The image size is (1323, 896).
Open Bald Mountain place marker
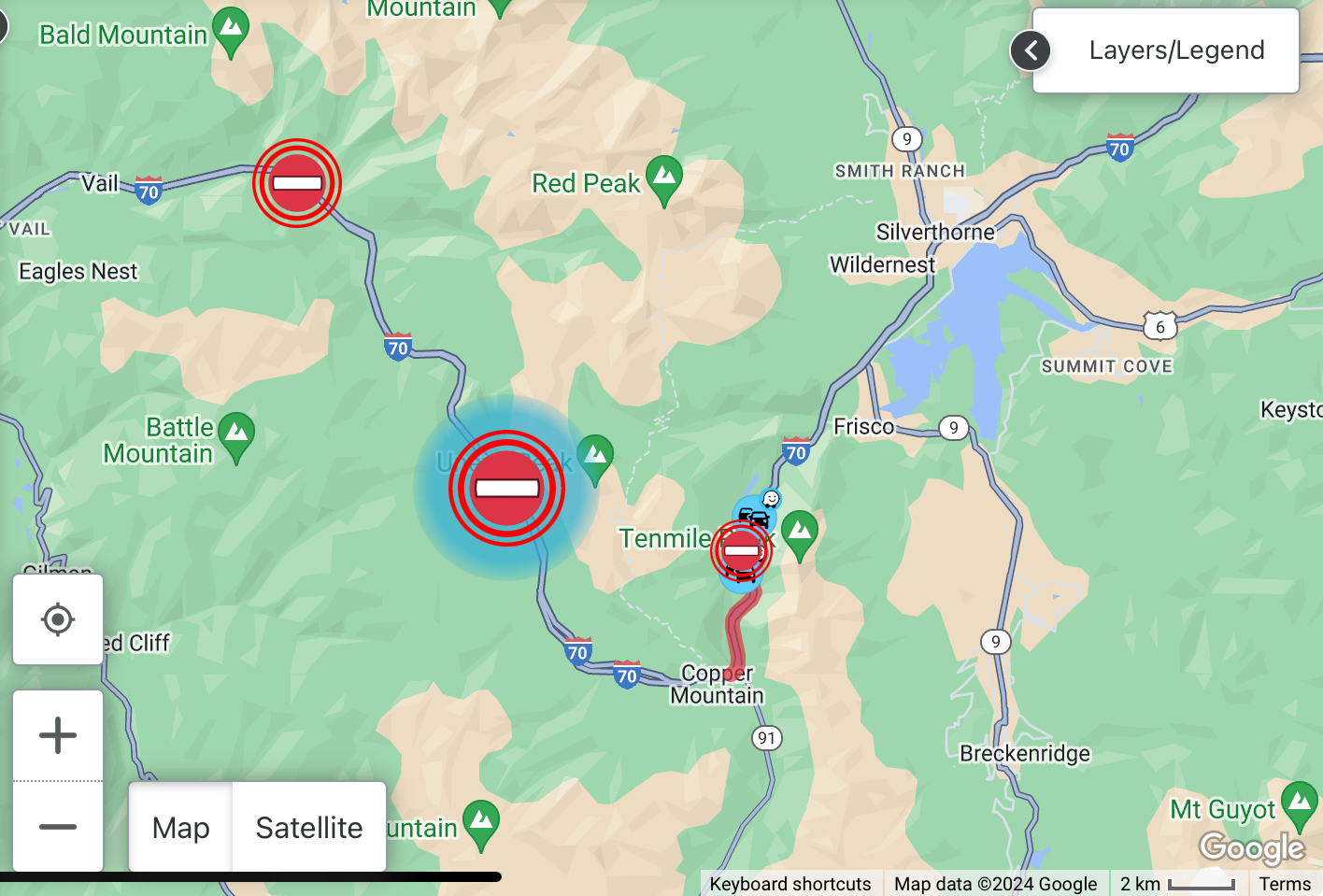tap(231, 29)
